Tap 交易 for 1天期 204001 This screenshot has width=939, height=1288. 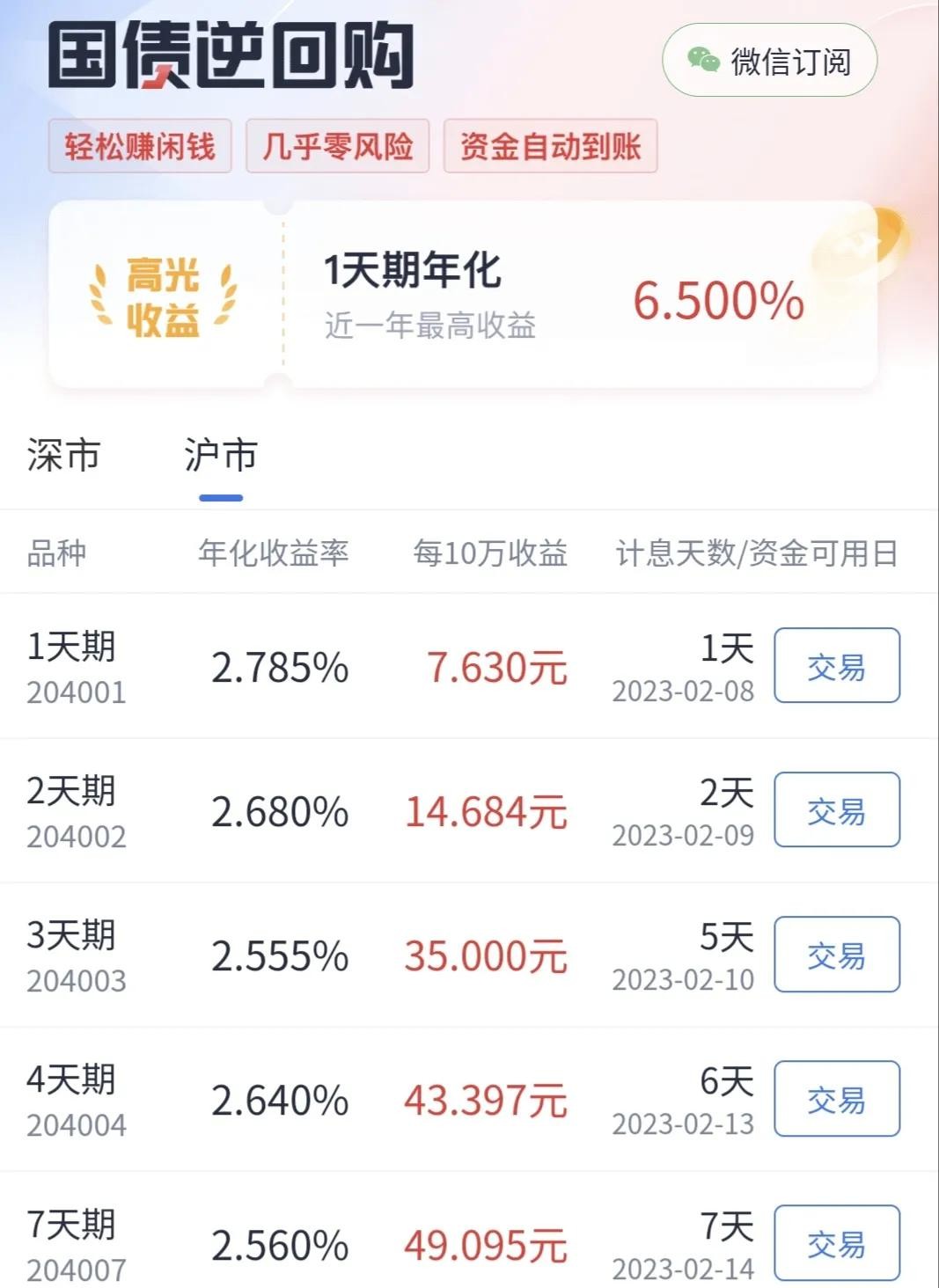coord(836,666)
